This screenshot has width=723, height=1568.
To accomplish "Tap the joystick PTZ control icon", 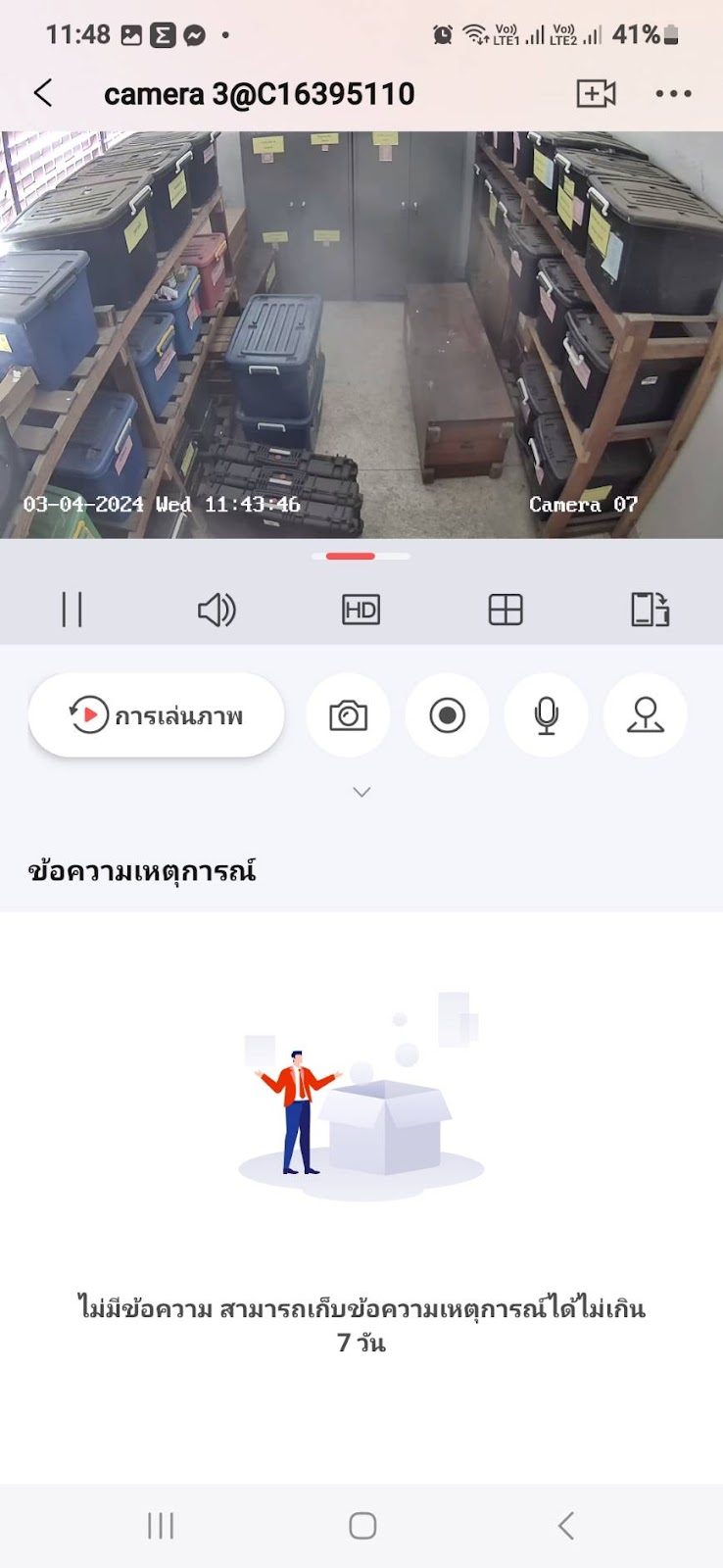I will pos(645,715).
